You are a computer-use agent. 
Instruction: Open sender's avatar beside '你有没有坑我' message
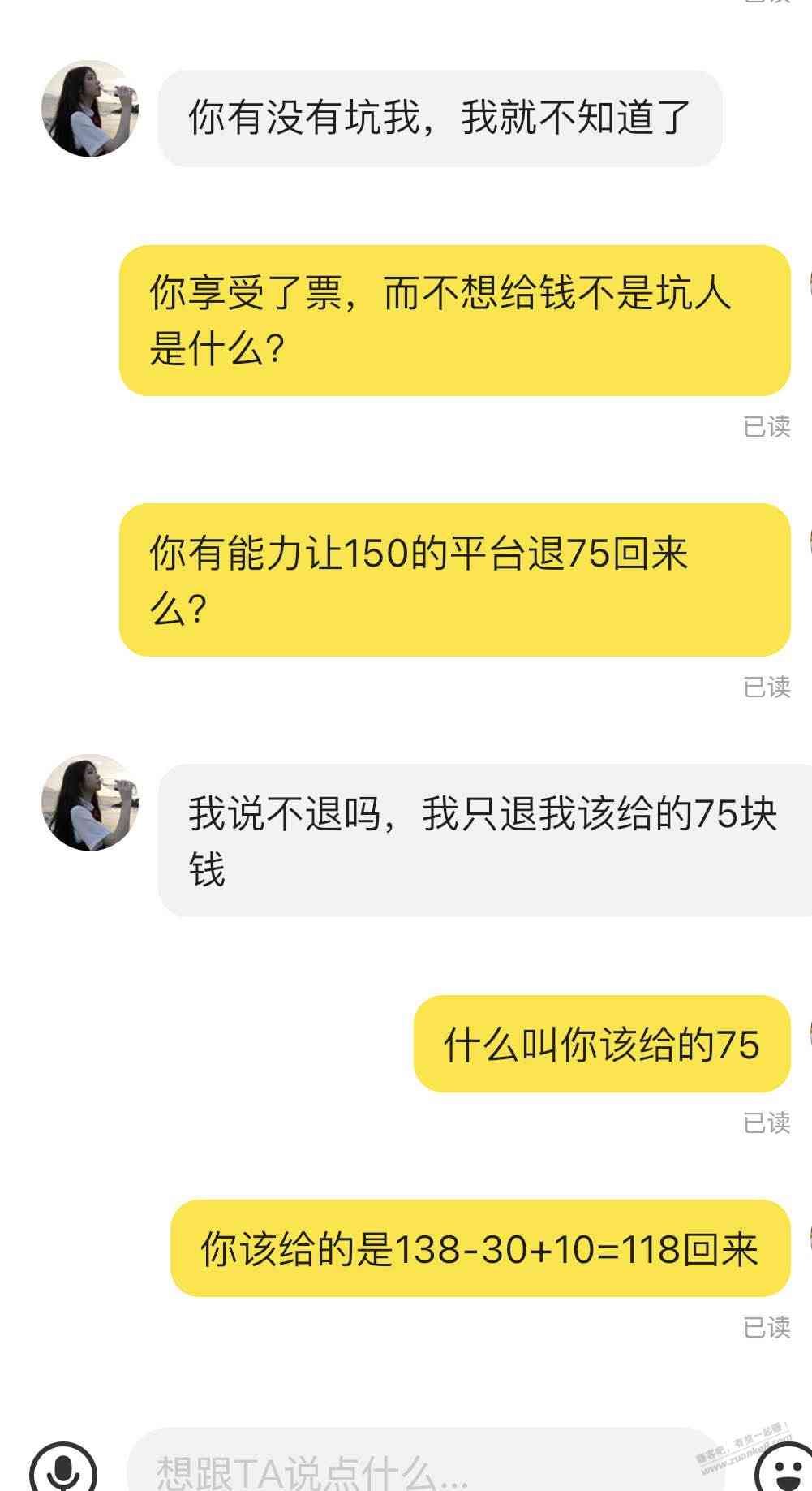pyautogui.click(x=90, y=109)
